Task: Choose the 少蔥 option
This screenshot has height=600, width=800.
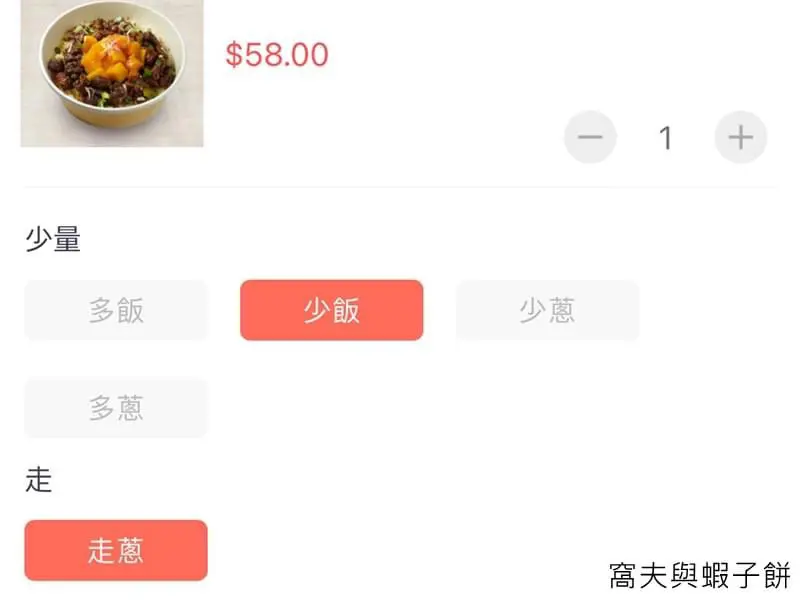Action: 547,310
